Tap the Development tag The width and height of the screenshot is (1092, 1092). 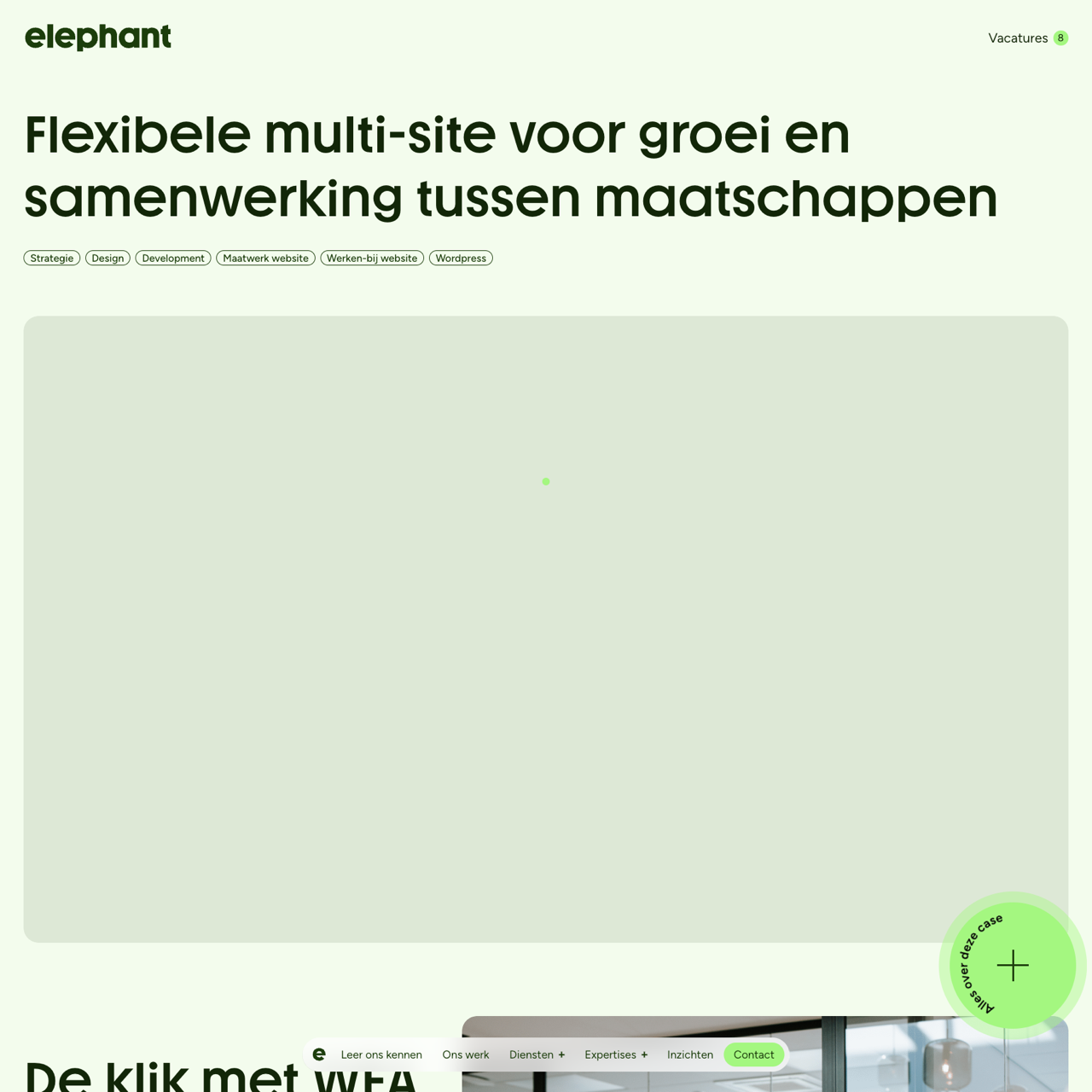point(173,258)
